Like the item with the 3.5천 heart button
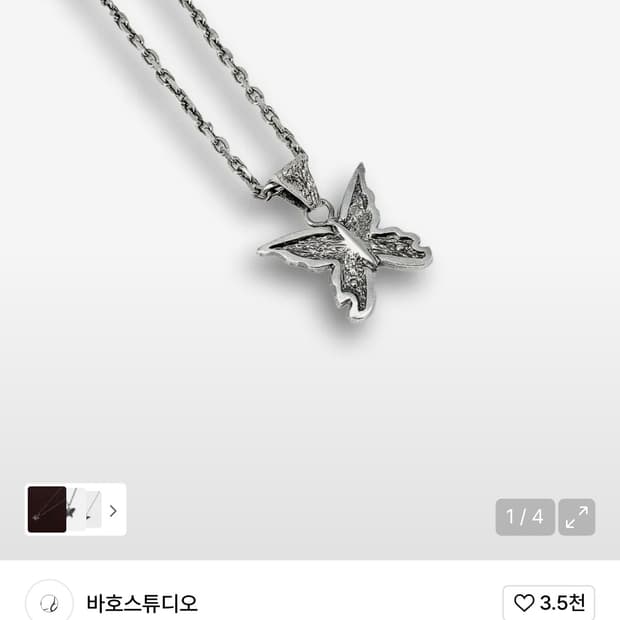 [549, 603]
